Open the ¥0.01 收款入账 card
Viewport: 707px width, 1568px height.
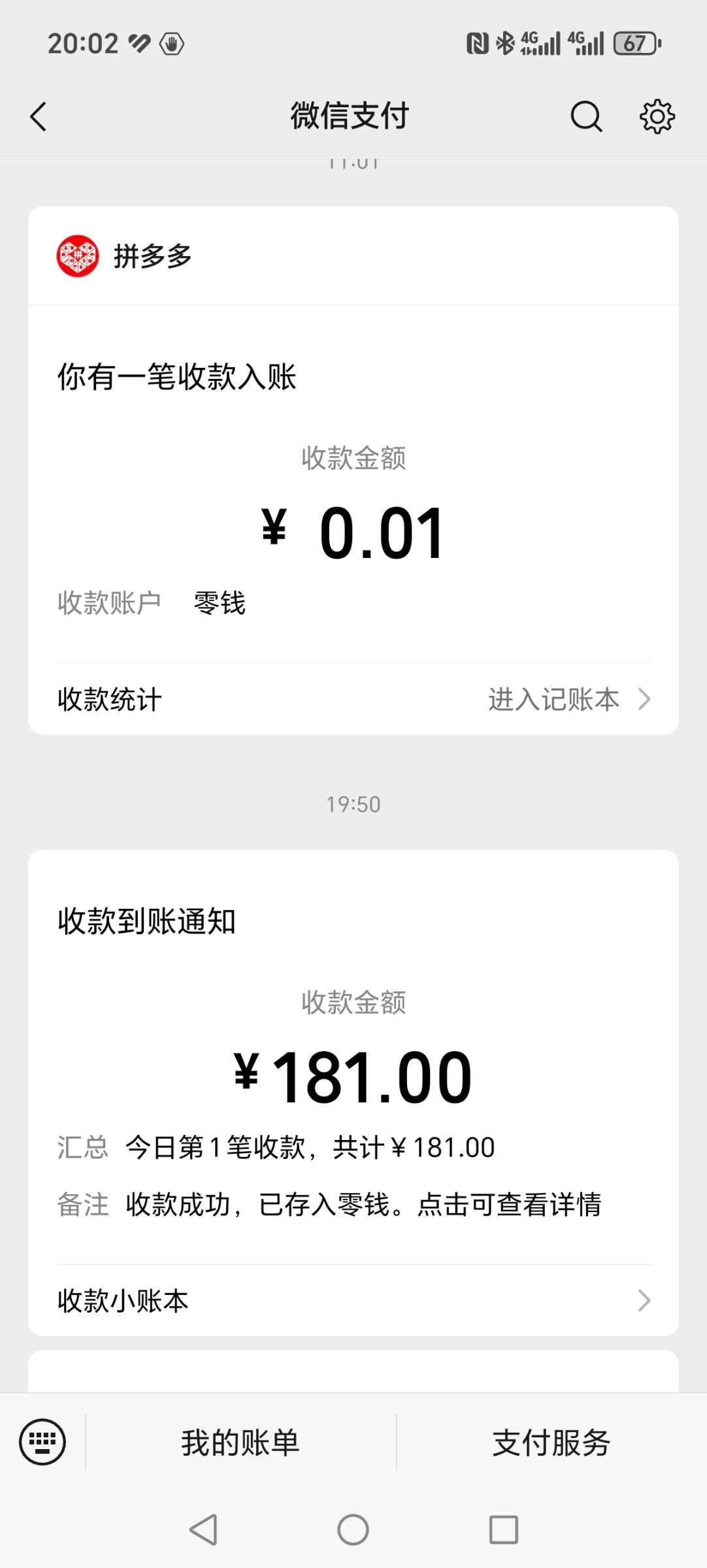coord(354,485)
